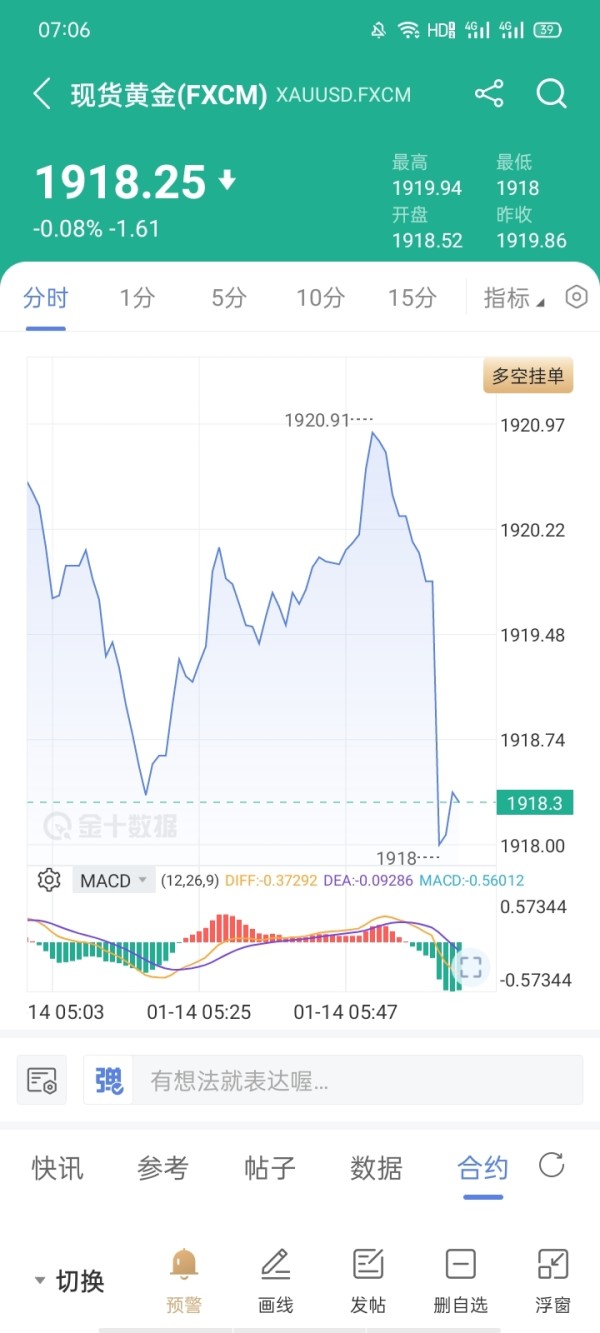Open chart settings hexagon icon
The width and height of the screenshot is (600, 1333).
[577, 297]
